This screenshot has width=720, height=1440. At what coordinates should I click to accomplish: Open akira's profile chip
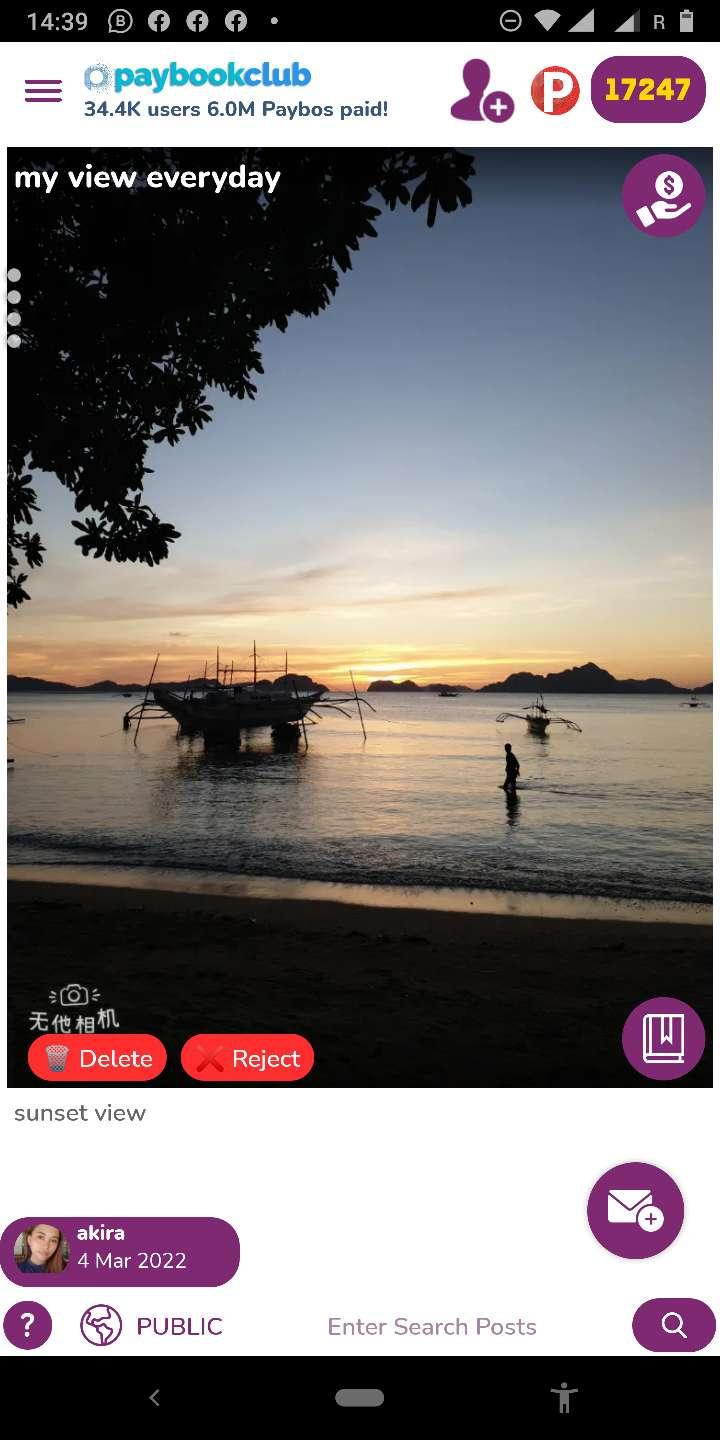(x=120, y=1251)
